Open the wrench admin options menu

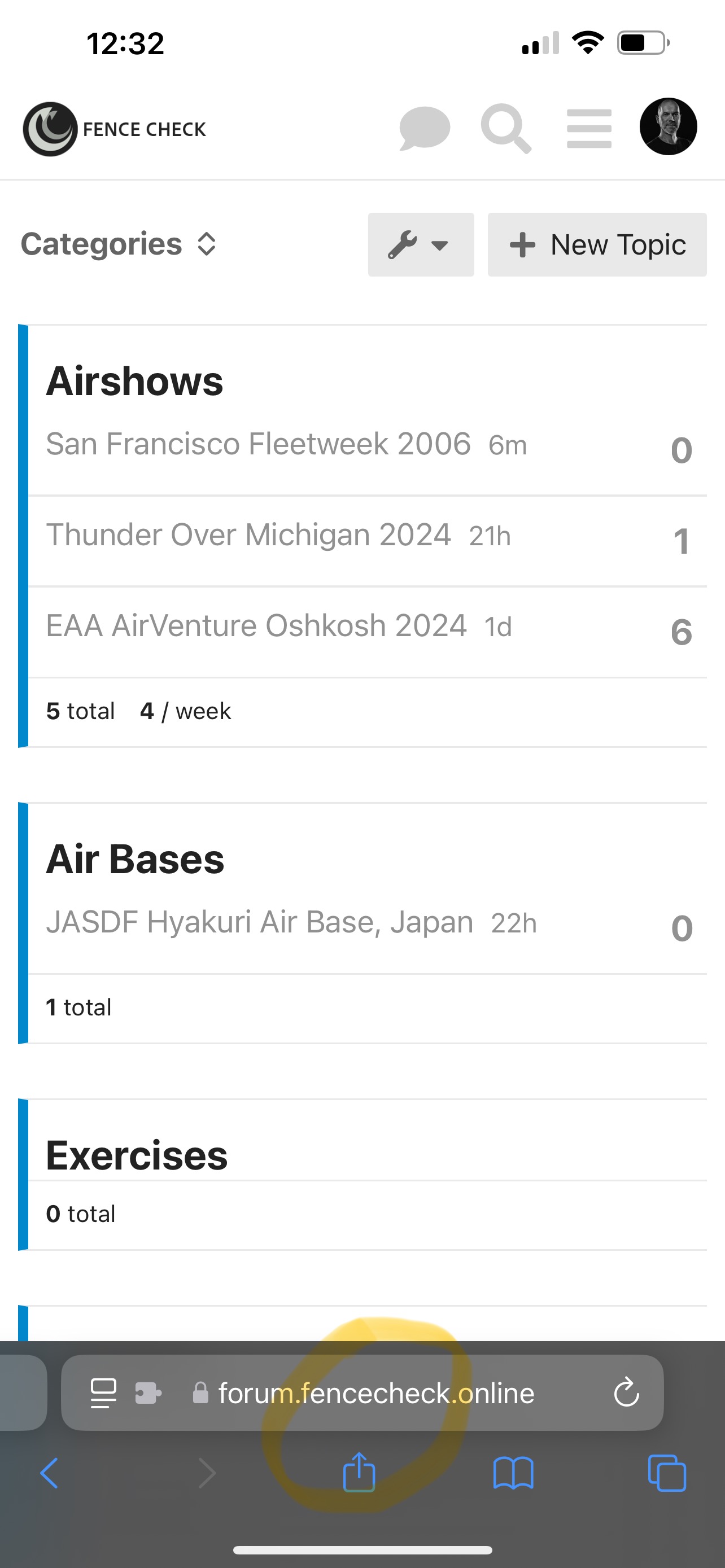point(421,245)
